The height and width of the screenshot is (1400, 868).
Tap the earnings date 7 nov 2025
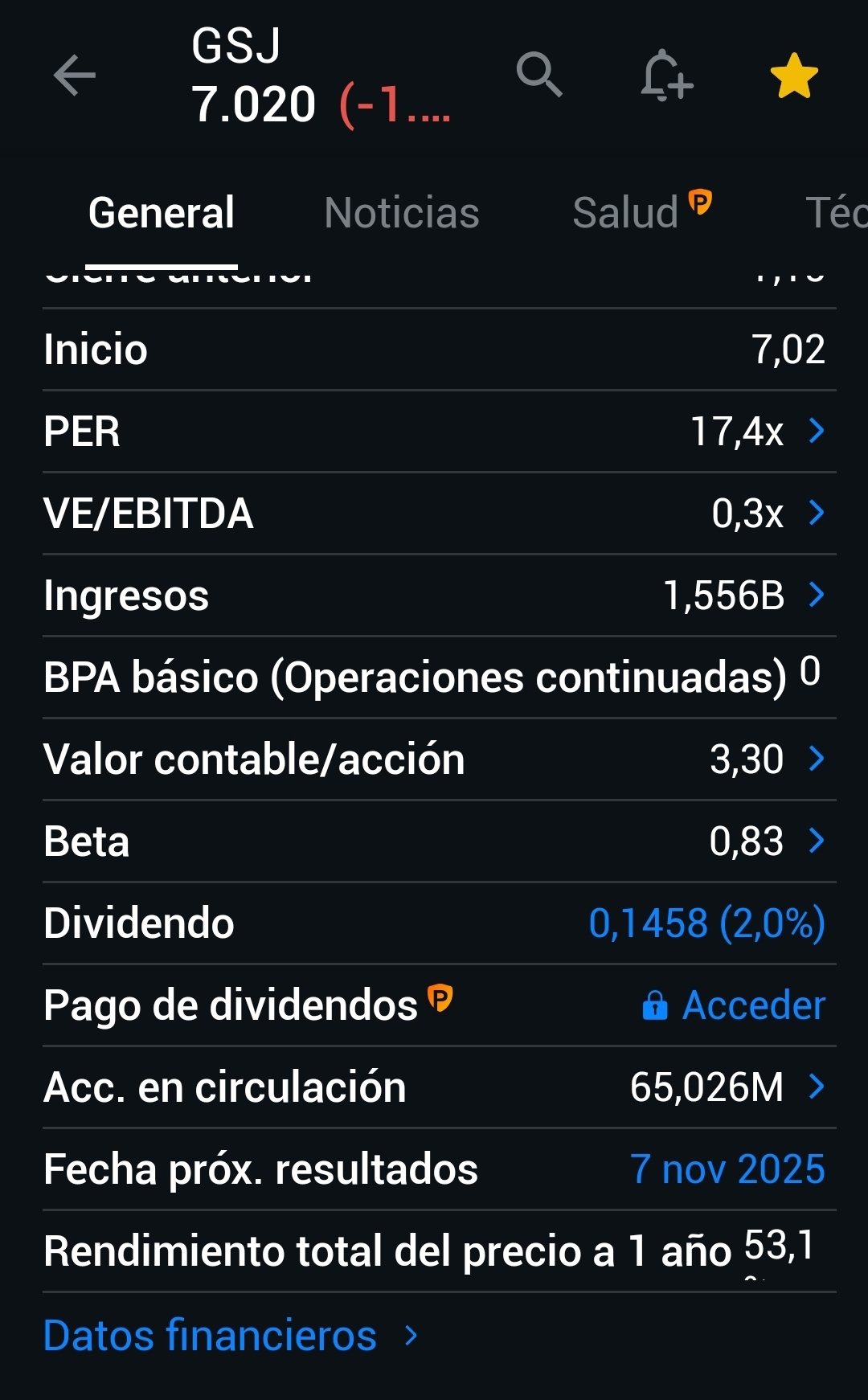pyautogui.click(x=727, y=1169)
